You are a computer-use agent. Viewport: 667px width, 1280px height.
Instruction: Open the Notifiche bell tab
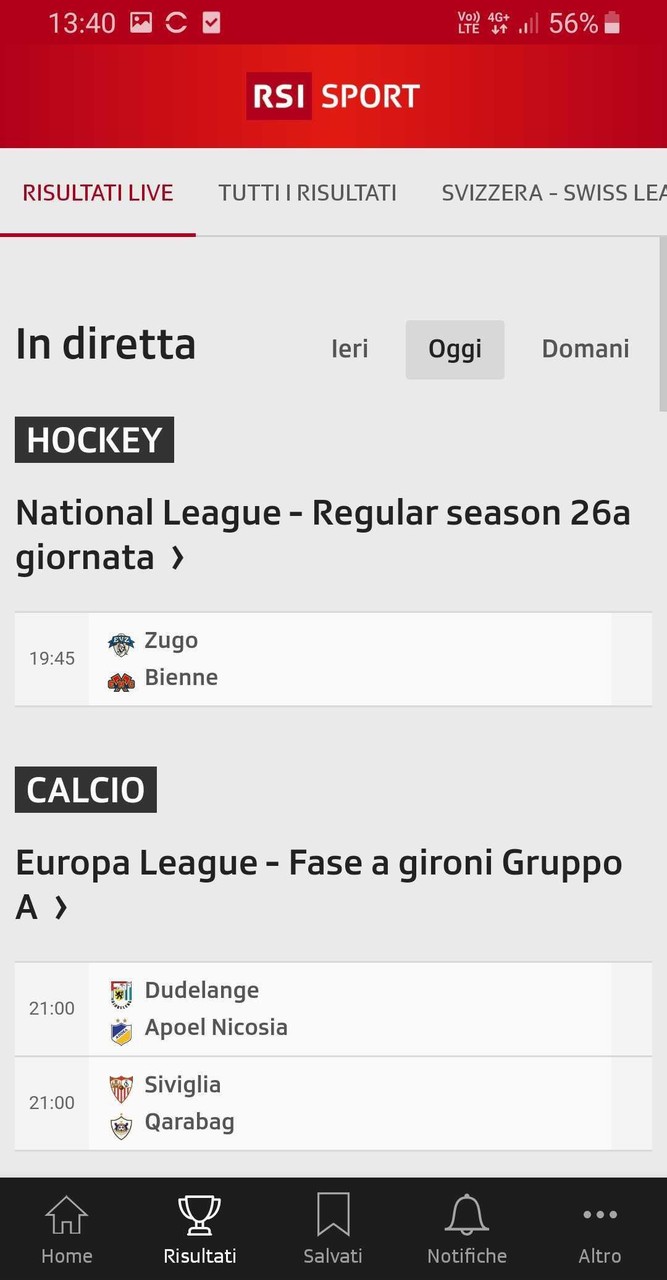pyautogui.click(x=467, y=1230)
